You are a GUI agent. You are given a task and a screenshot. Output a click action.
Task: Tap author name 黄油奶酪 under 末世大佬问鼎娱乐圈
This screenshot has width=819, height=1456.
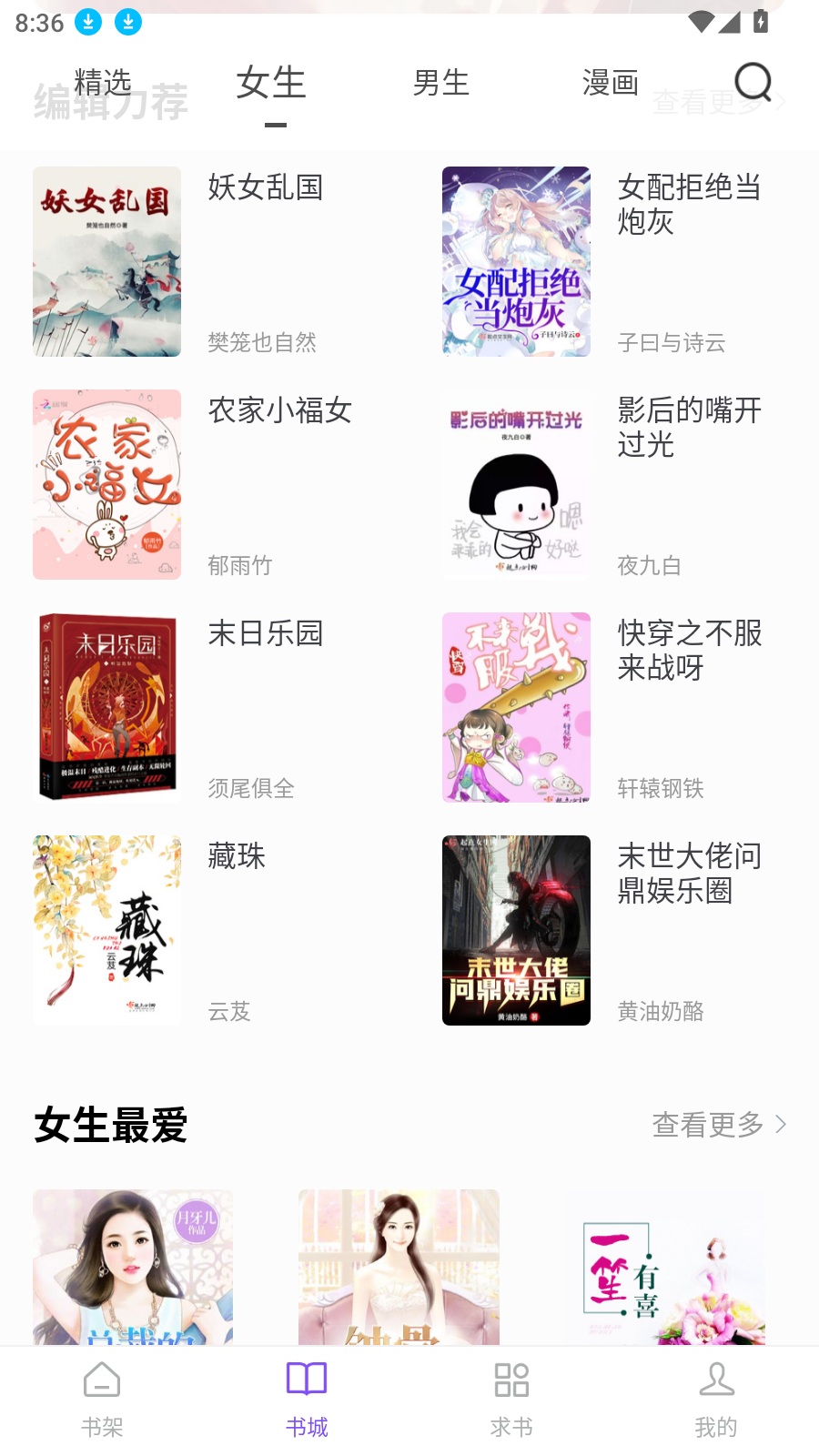[661, 1011]
